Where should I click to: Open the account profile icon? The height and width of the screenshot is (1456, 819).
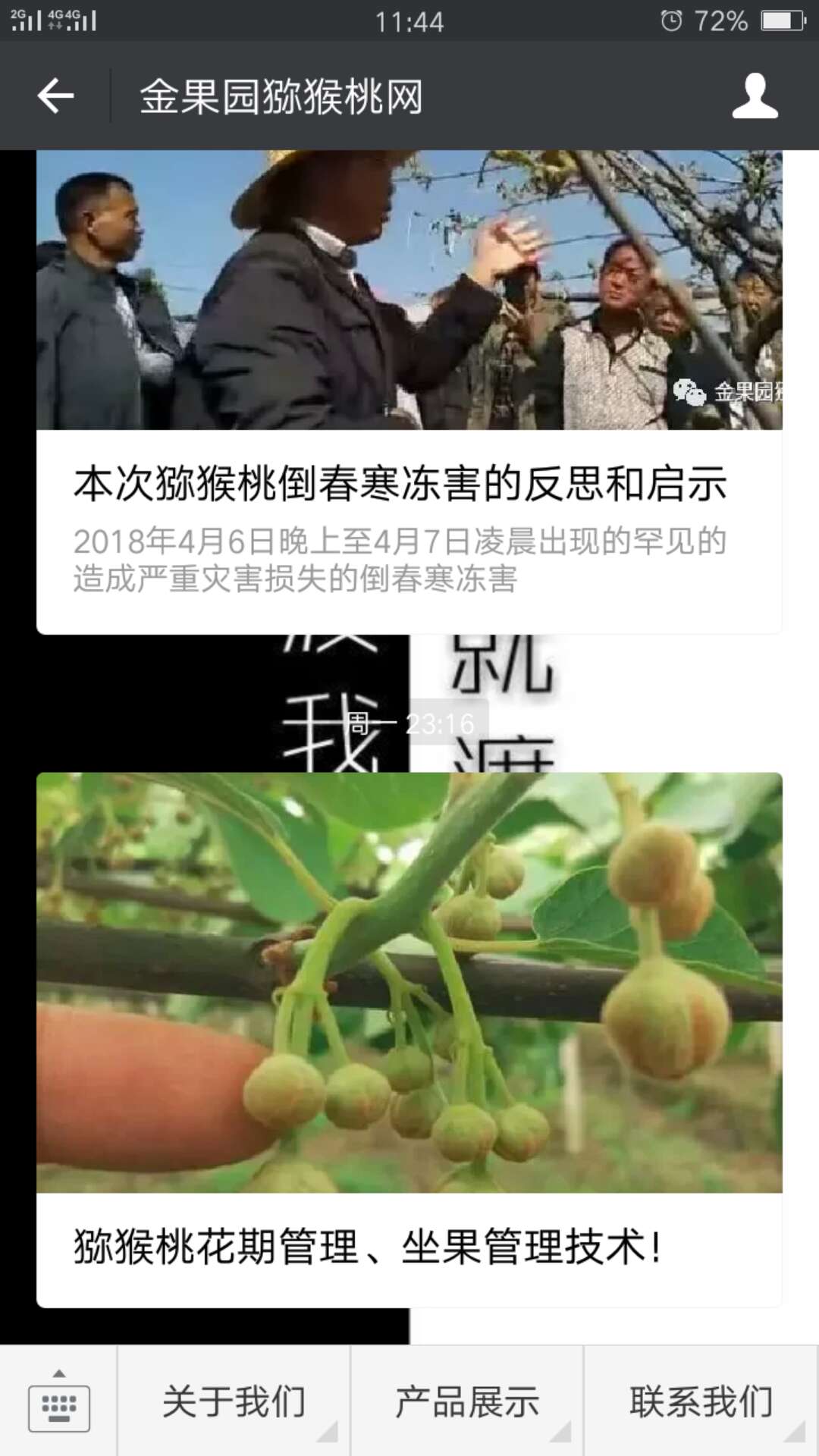pos(755,96)
